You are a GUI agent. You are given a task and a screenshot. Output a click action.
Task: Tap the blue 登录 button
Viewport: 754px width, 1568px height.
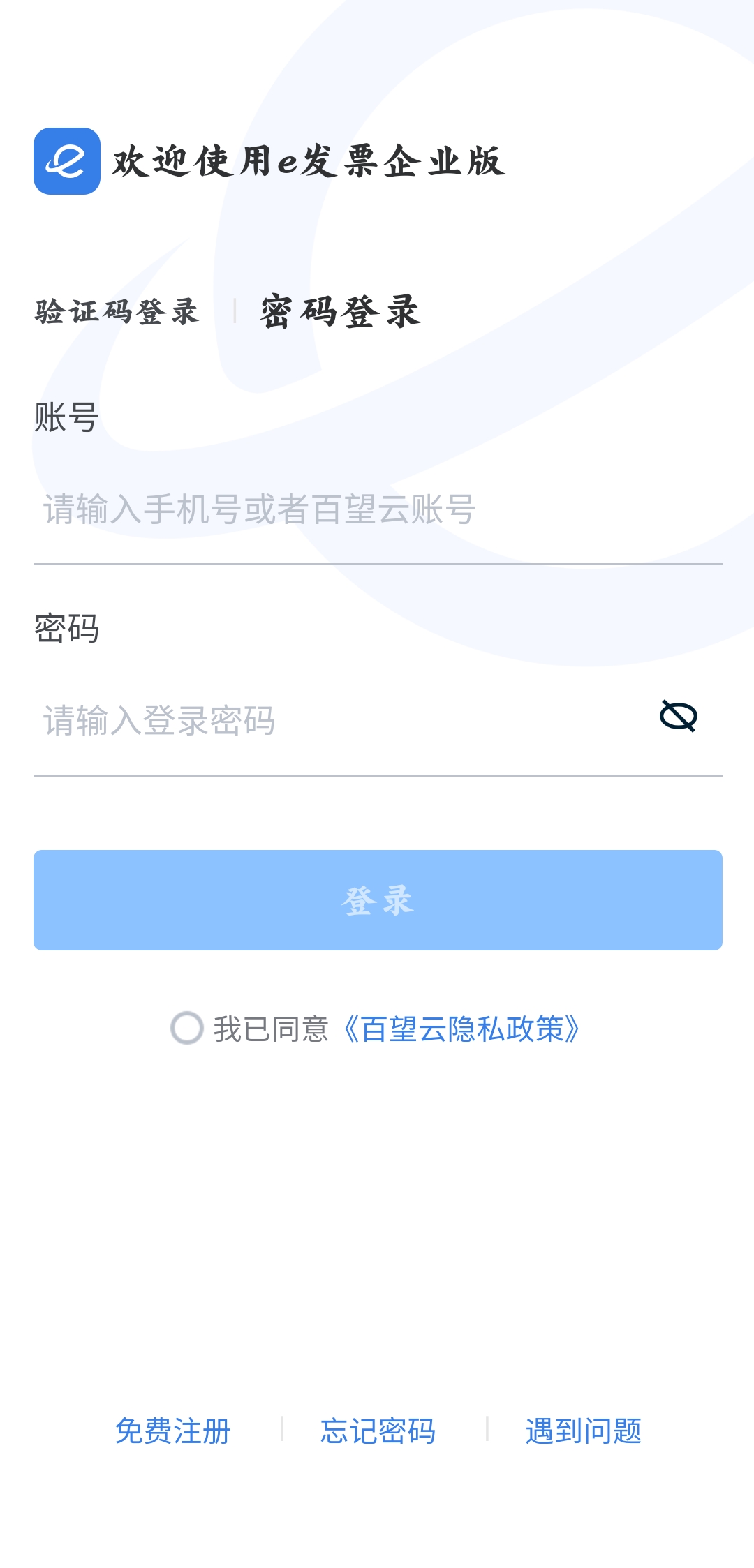coord(378,900)
